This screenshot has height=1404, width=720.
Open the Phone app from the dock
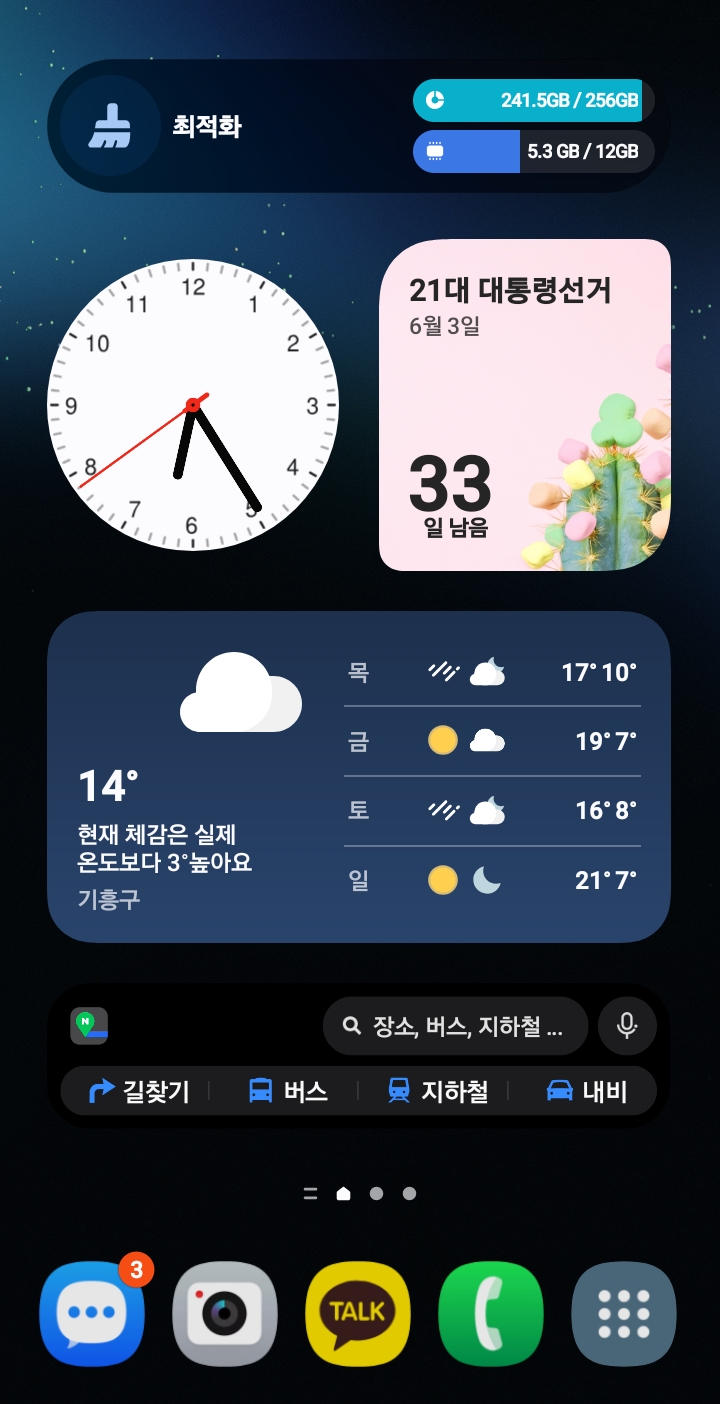pos(490,1313)
